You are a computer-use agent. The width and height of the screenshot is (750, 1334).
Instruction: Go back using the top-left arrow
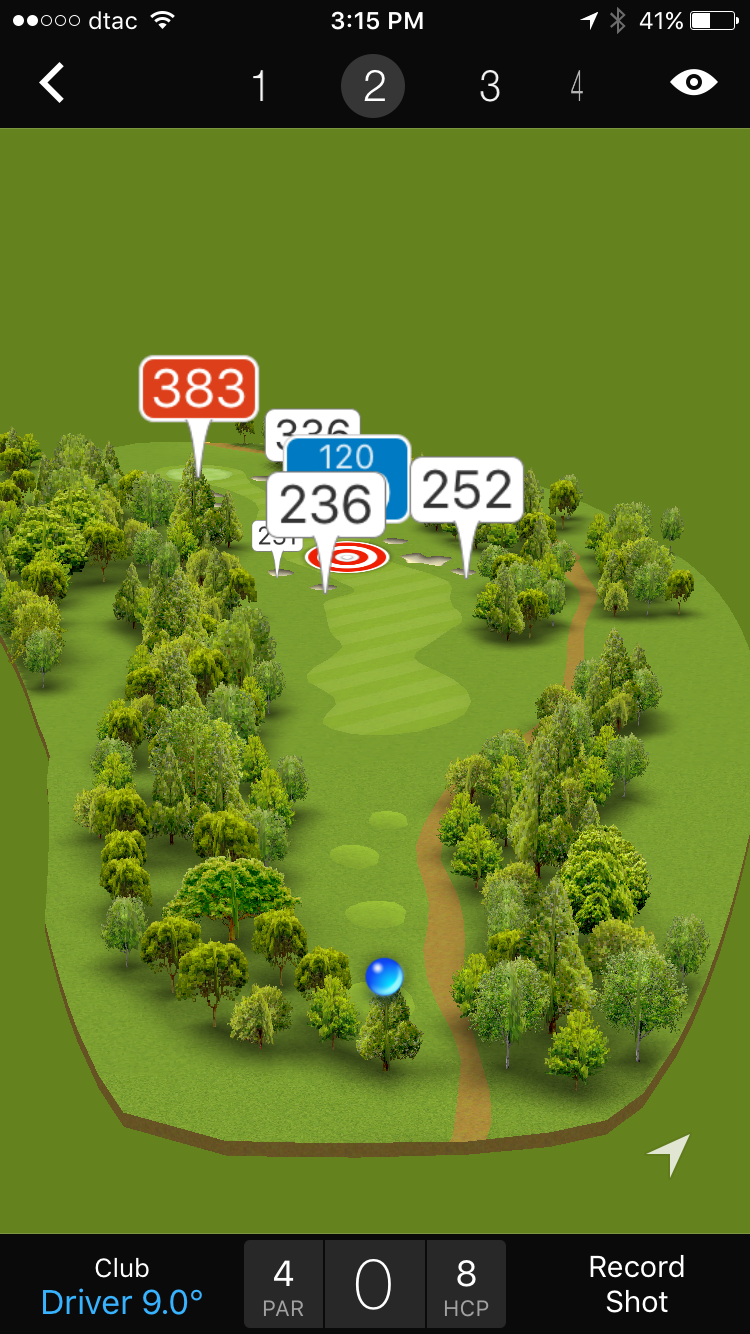coord(52,83)
